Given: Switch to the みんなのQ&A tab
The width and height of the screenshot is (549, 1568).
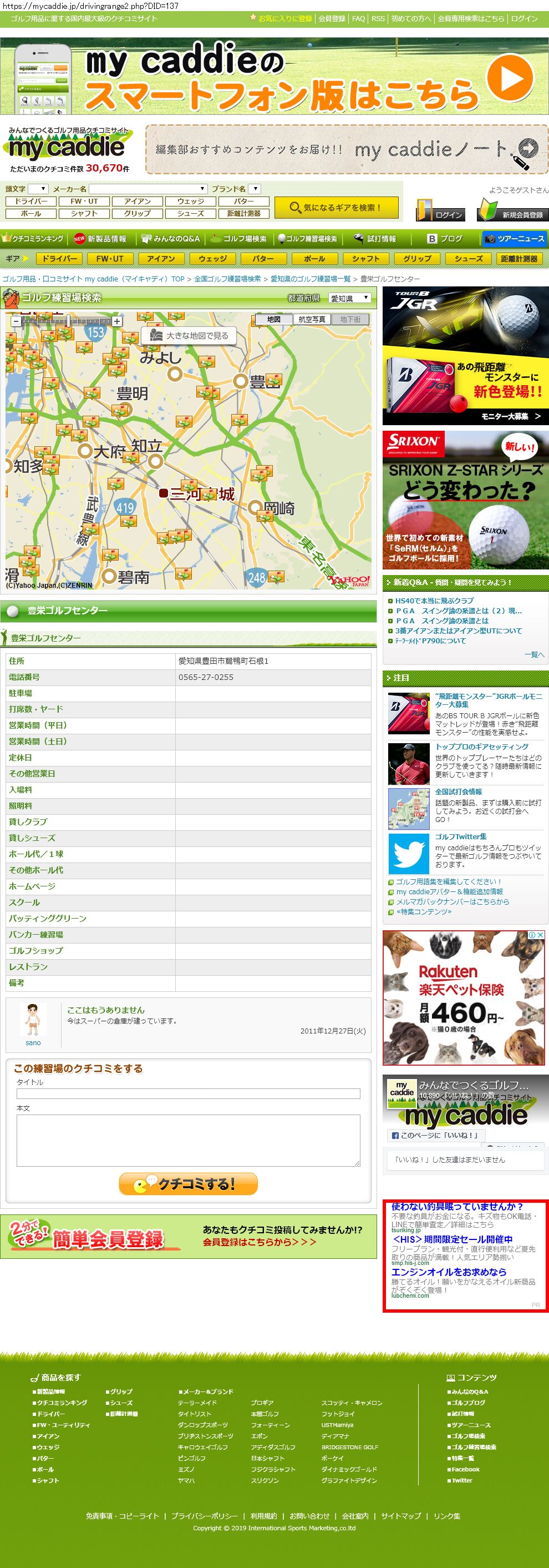Looking at the screenshot, I should pyautogui.click(x=170, y=239).
